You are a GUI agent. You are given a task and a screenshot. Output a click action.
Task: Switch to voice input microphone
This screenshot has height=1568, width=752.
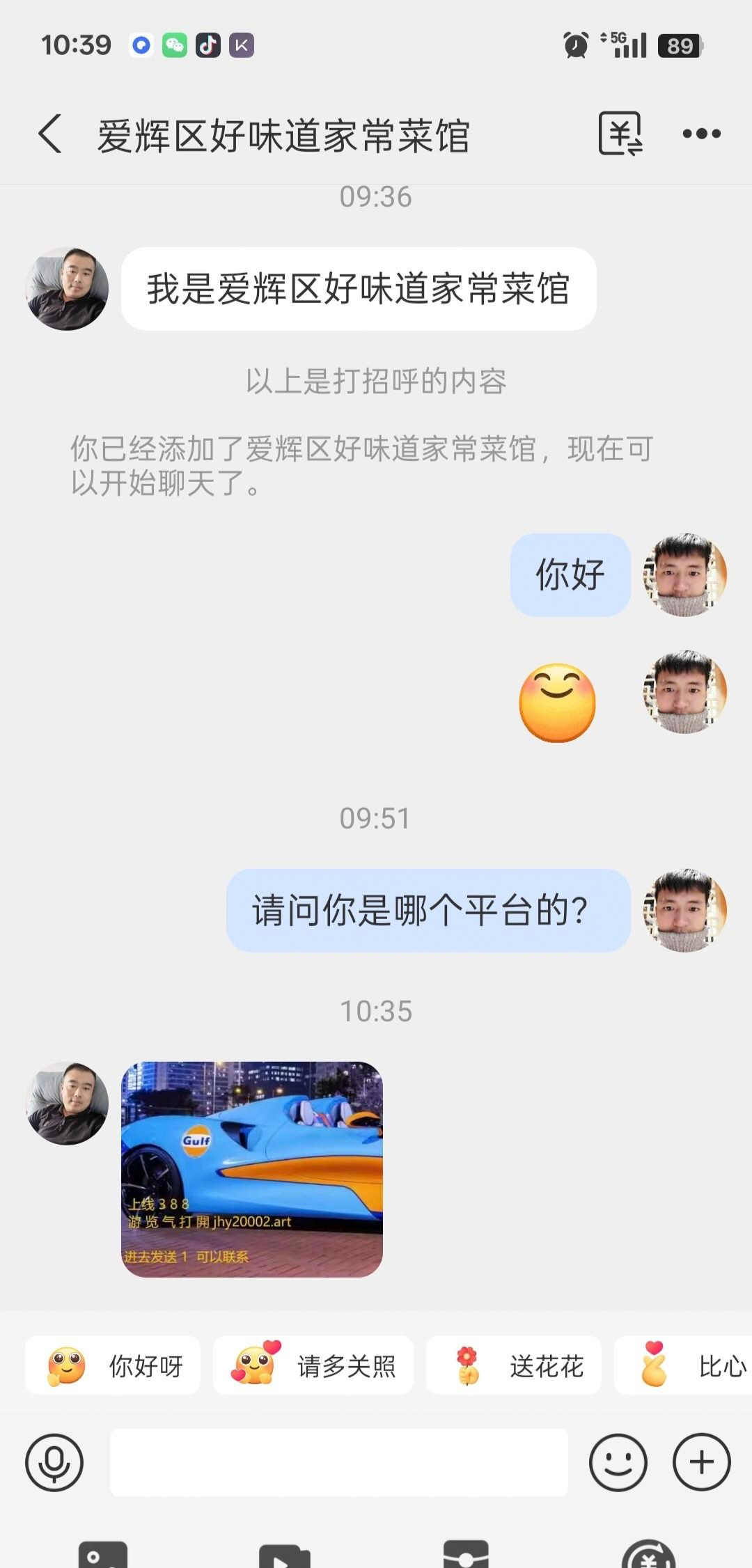[54, 1463]
